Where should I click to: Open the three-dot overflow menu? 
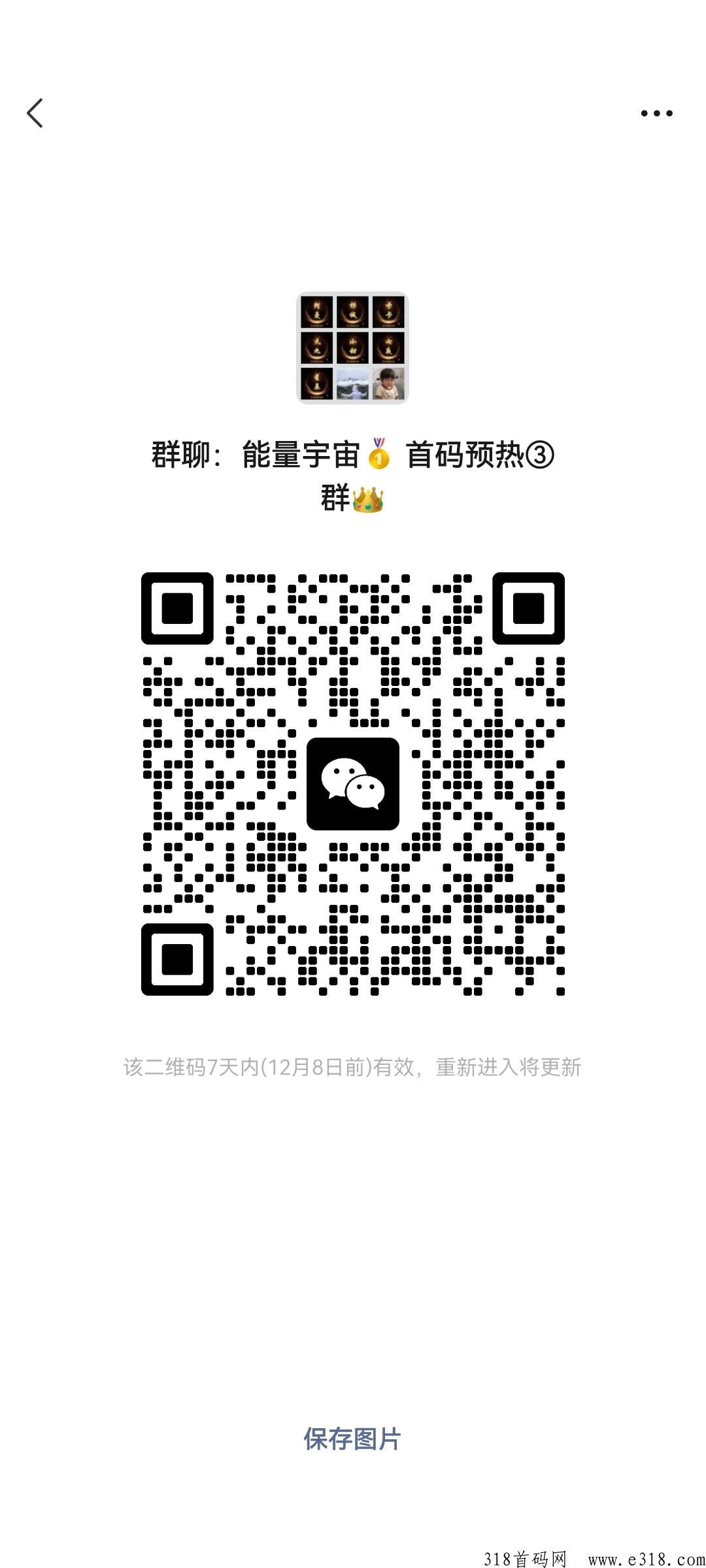point(656,113)
